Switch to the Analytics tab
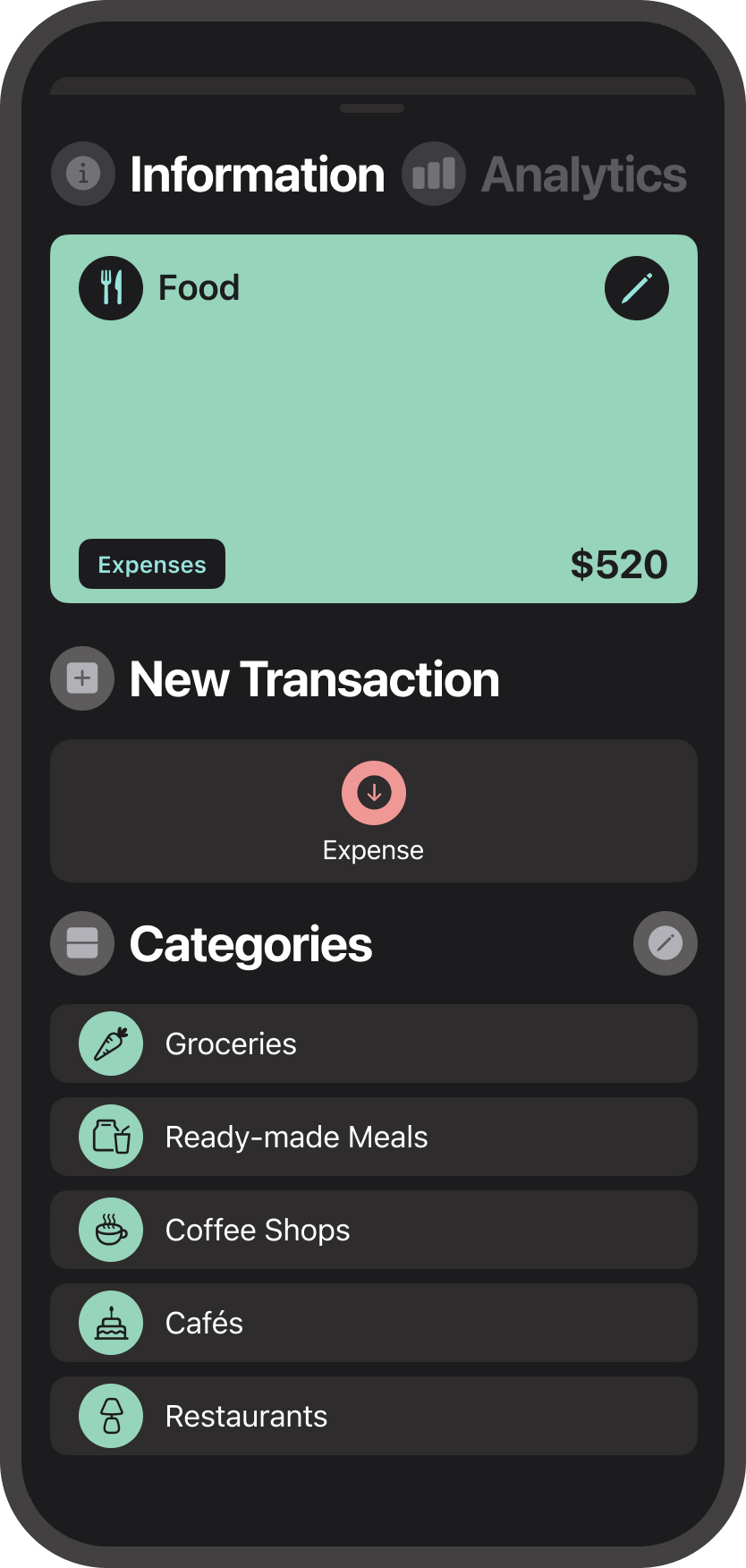 [x=583, y=174]
